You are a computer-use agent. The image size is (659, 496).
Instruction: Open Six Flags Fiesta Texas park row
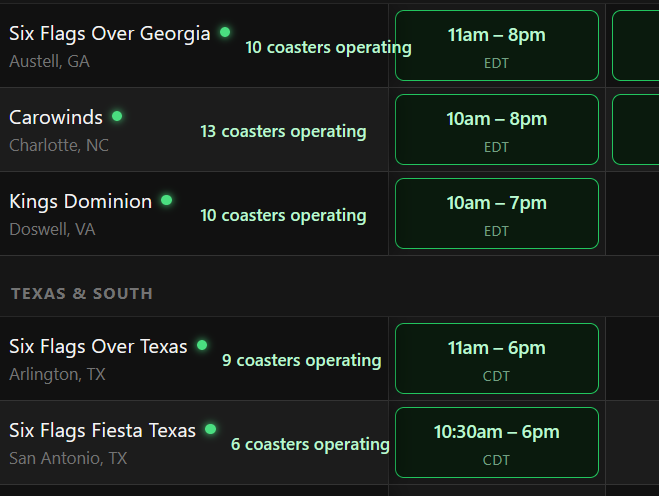click(103, 431)
